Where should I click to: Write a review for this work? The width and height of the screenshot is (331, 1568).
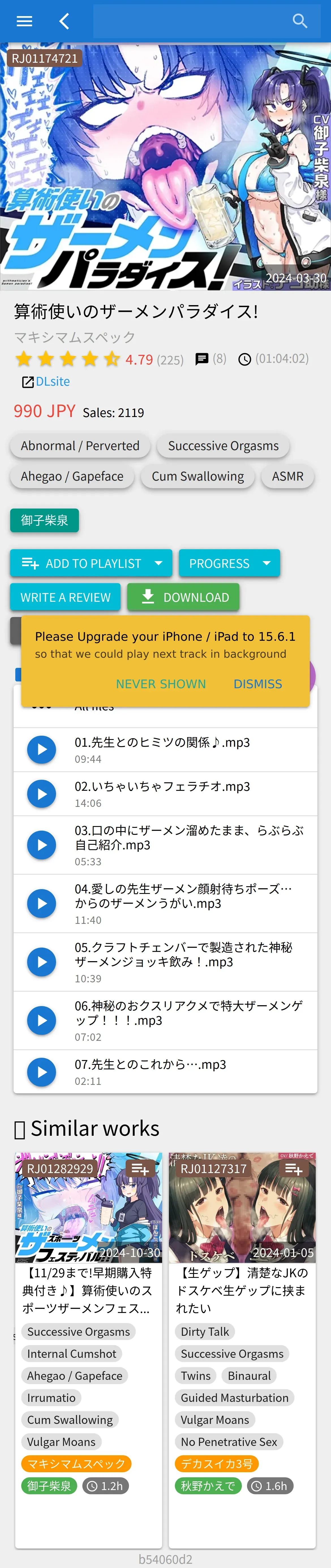click(65, 597)
